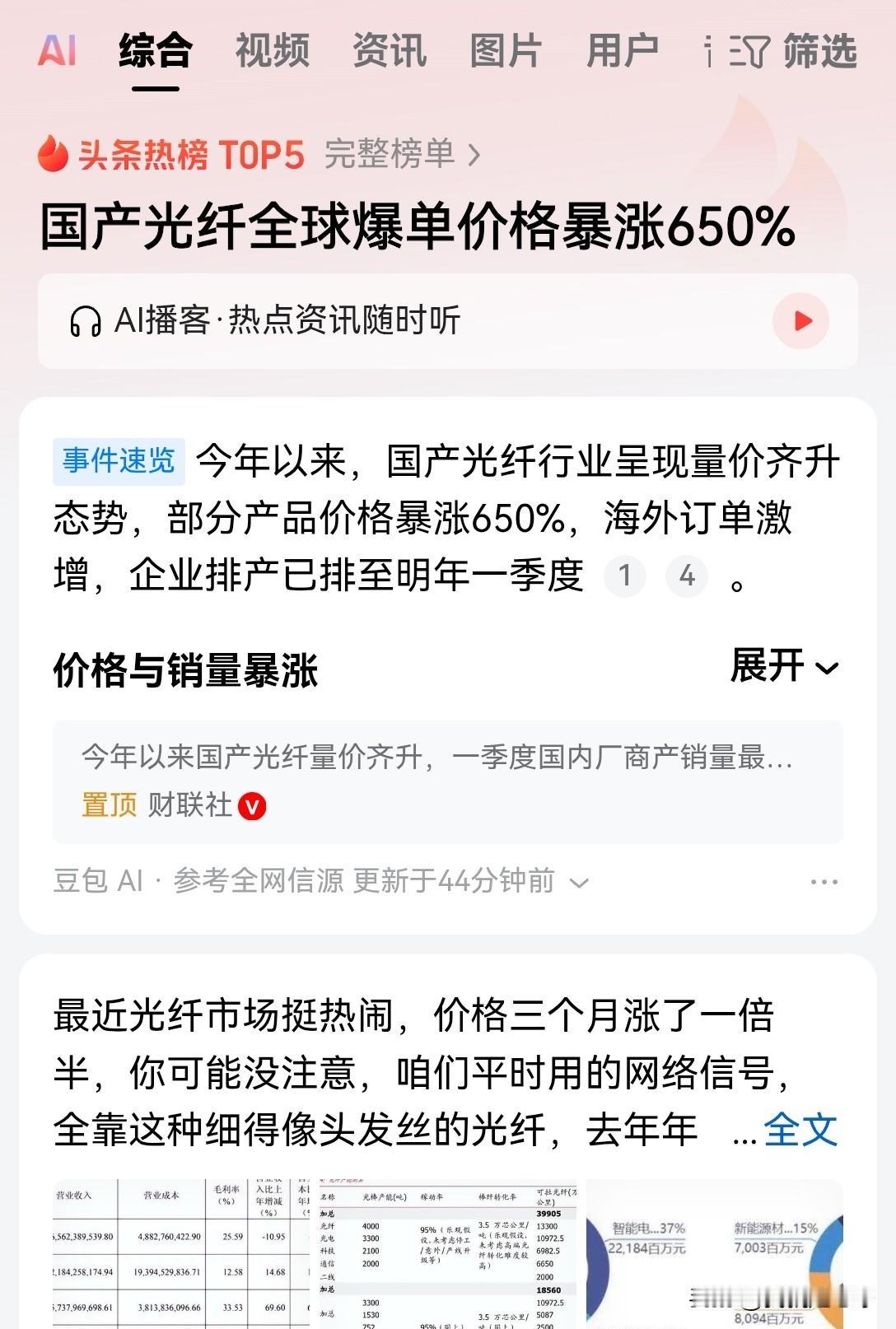
Task: Open the 筛选 filter funnel icon
Action: [x=745, y=54]
